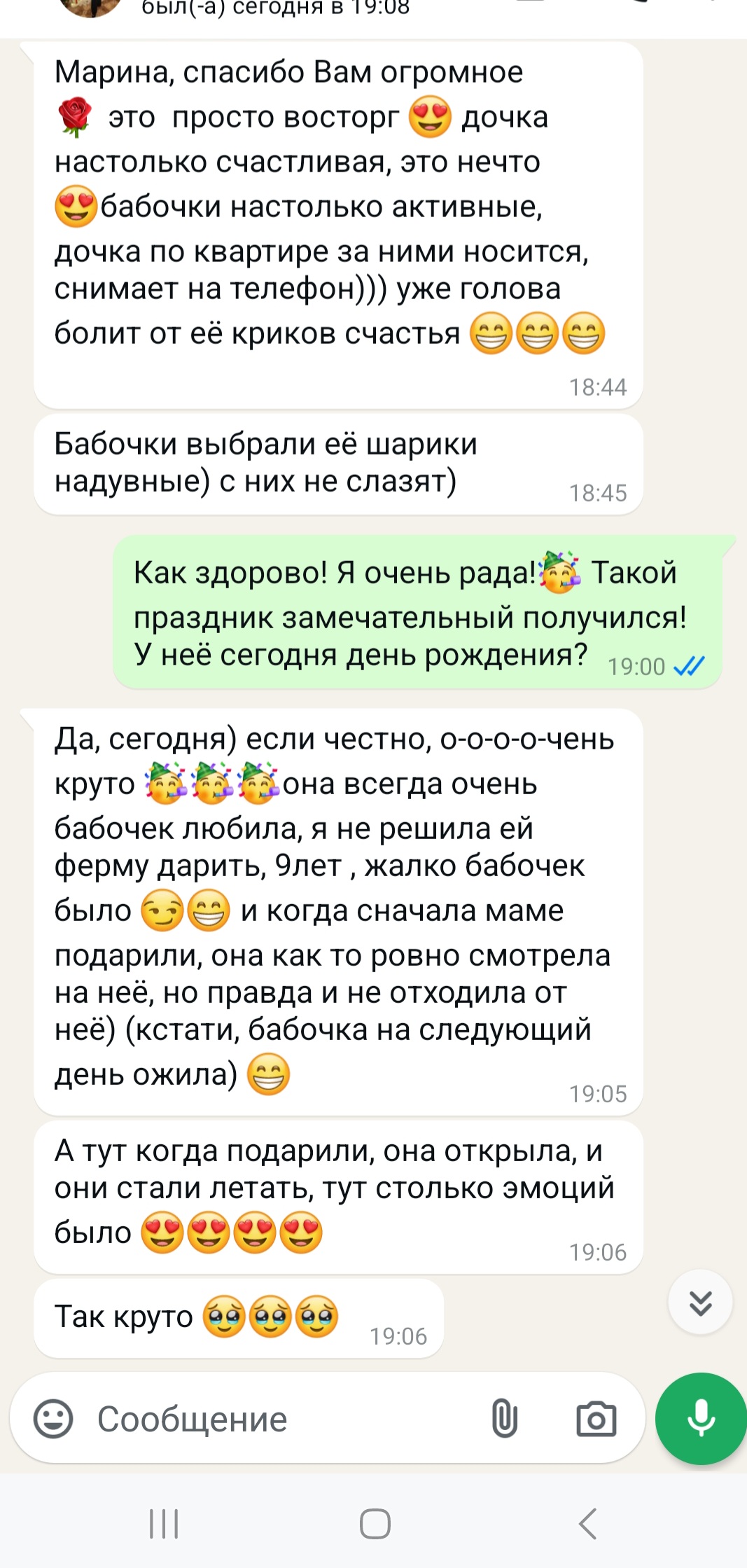747x1568 pixels.
Task: Tap the green voice message microphone
Action: [701, 1419]
